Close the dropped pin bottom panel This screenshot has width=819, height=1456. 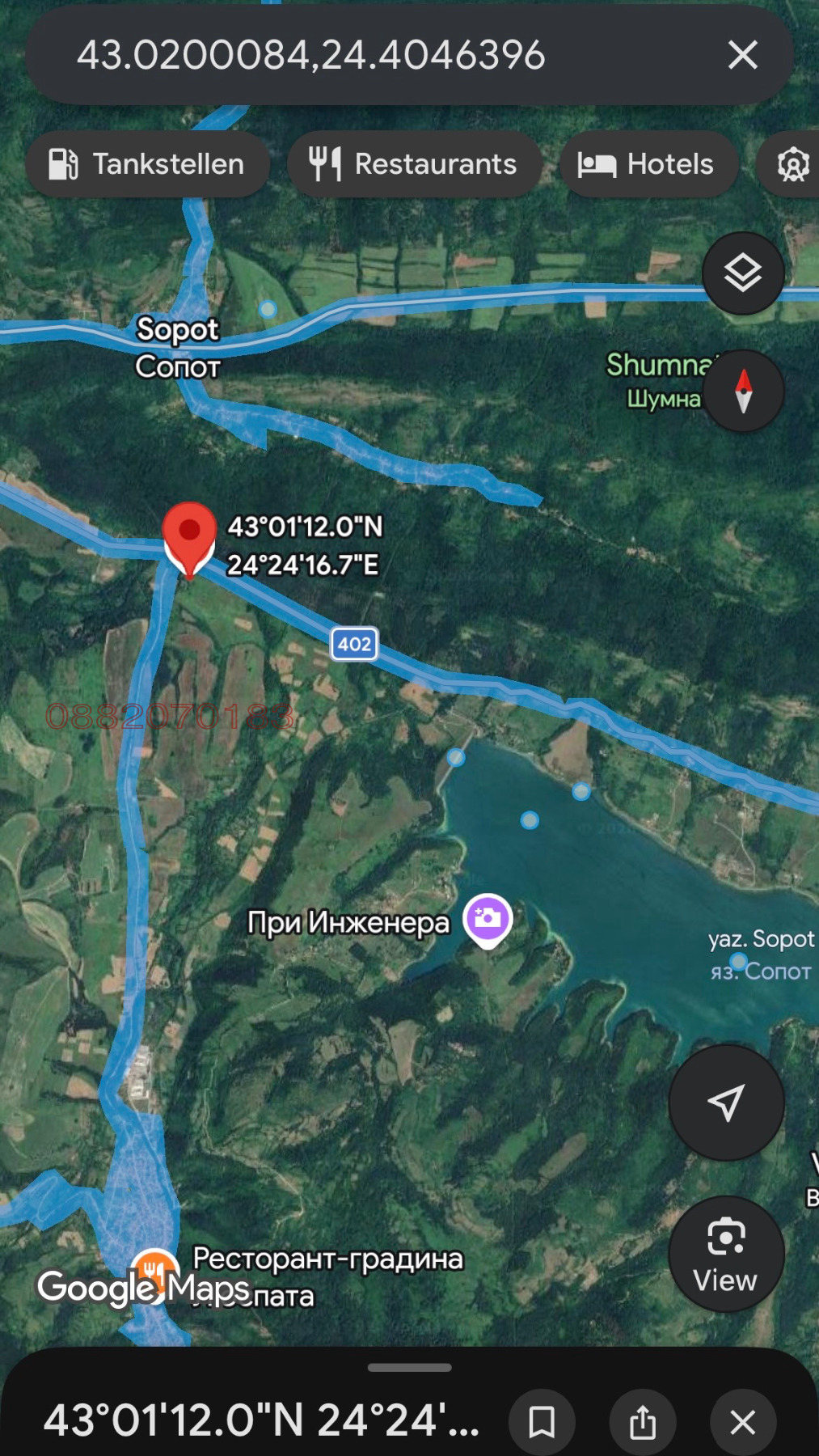(742, 1421)
